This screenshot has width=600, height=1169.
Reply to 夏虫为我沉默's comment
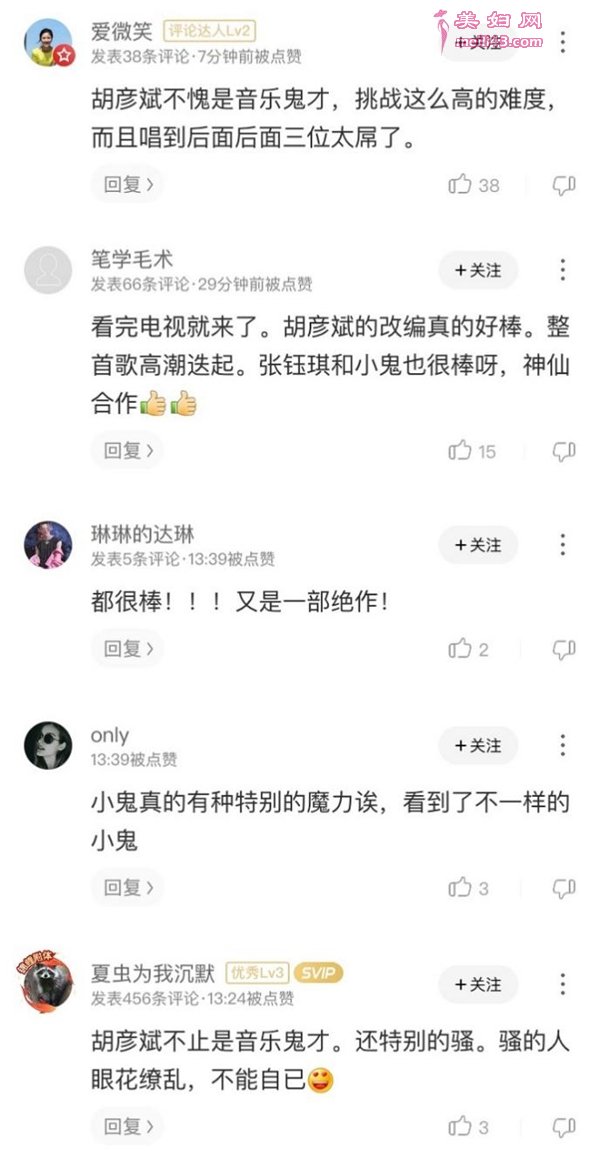(127, 1127)
